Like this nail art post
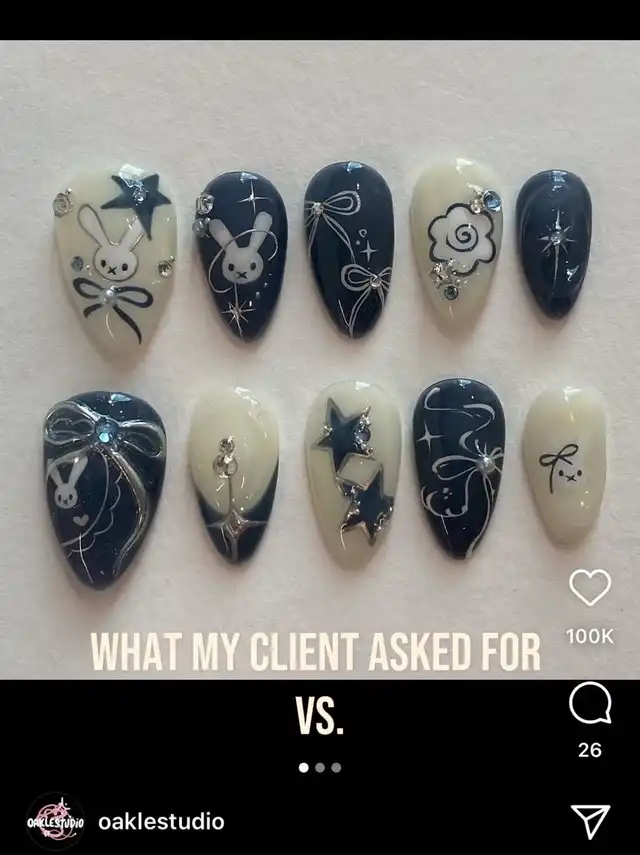Image resolution: width=640 pixels, height=855 pixels. coord(590,587)
